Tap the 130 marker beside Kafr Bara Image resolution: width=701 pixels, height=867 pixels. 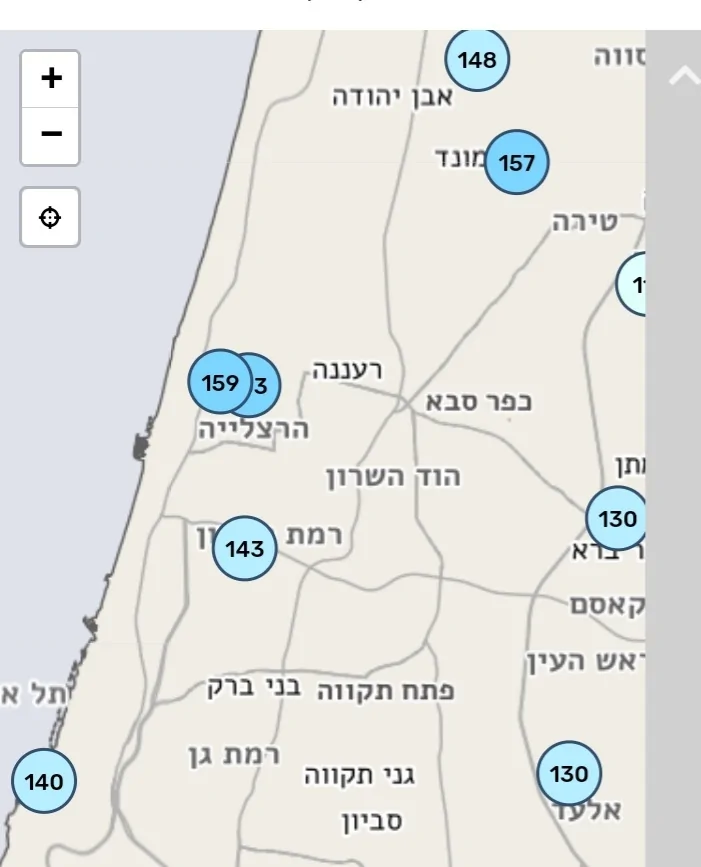pos(617,519)
